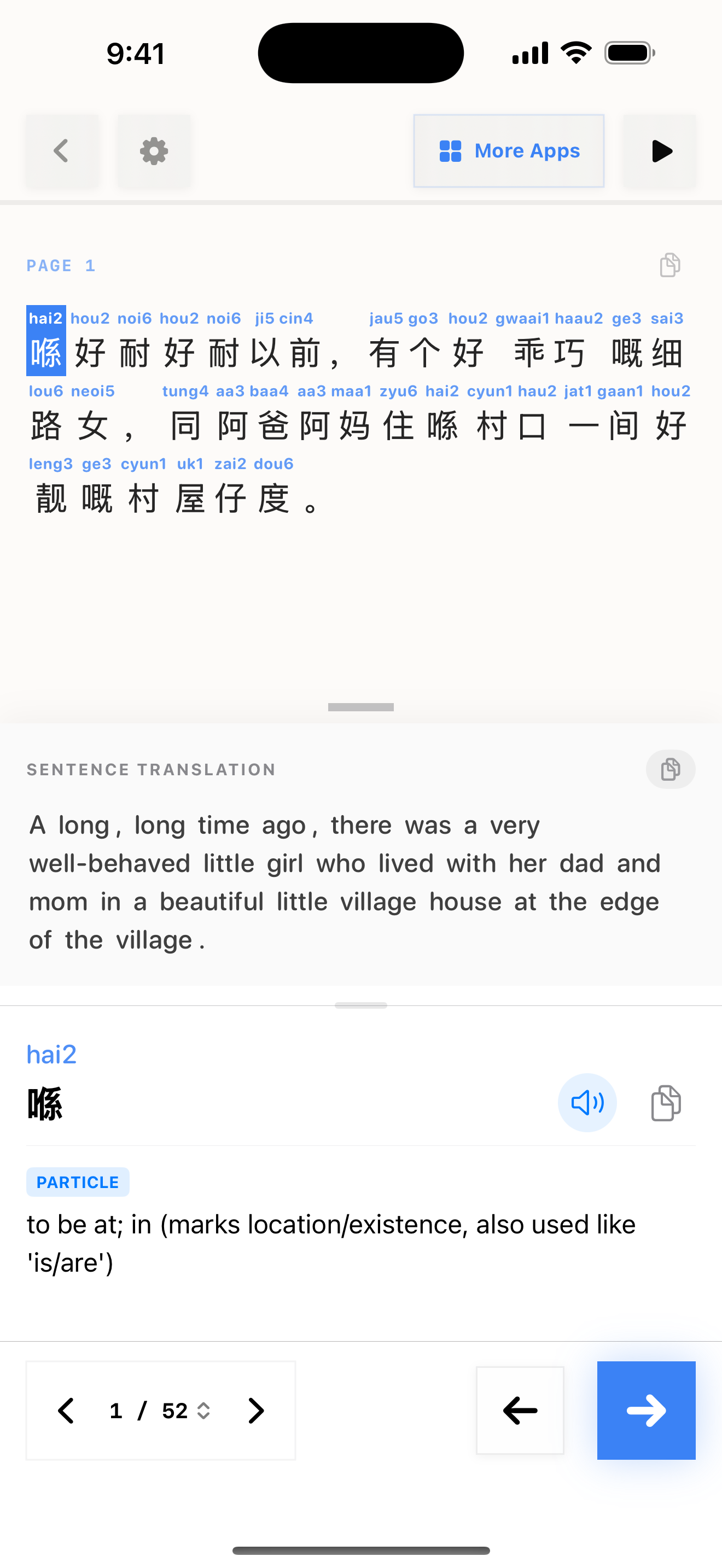
Task: Go to the next page with right chevron
Action: pyautogui.click(x=257, y=1411)
